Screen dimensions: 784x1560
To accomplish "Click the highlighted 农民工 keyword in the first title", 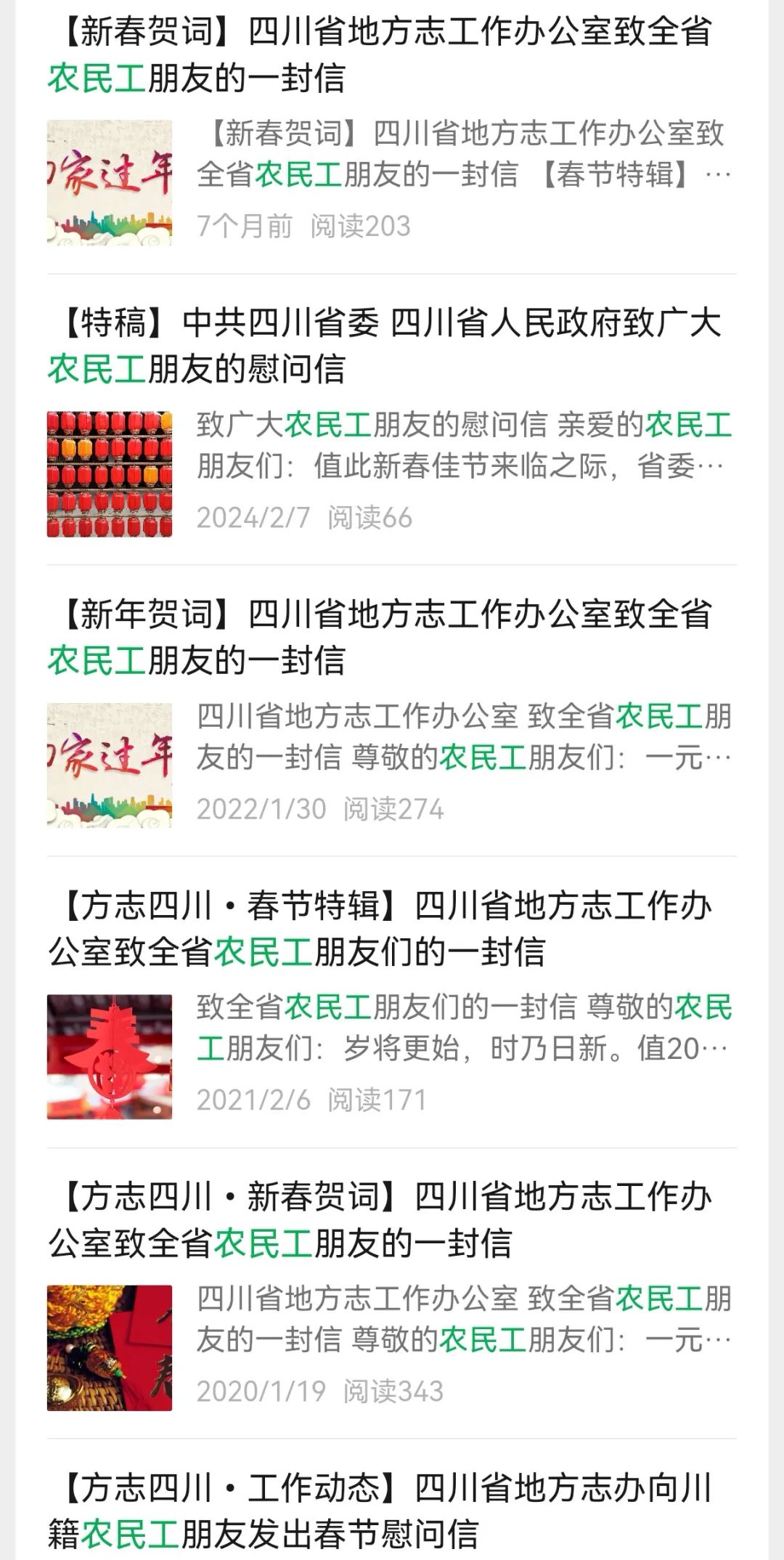I will [x=94, y=78].
